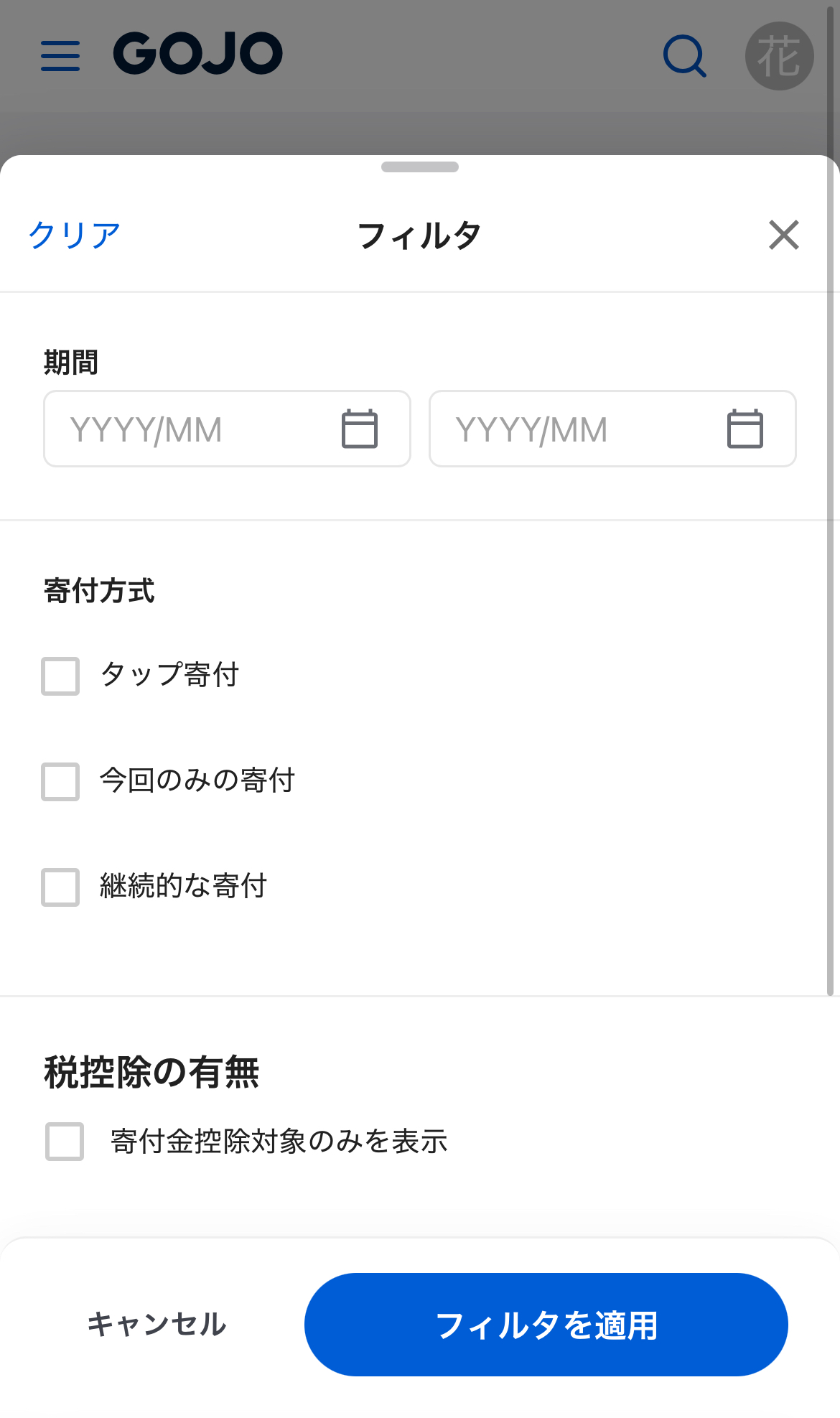Select the 今回のみの寄付 checkbox

coord(60,782)
